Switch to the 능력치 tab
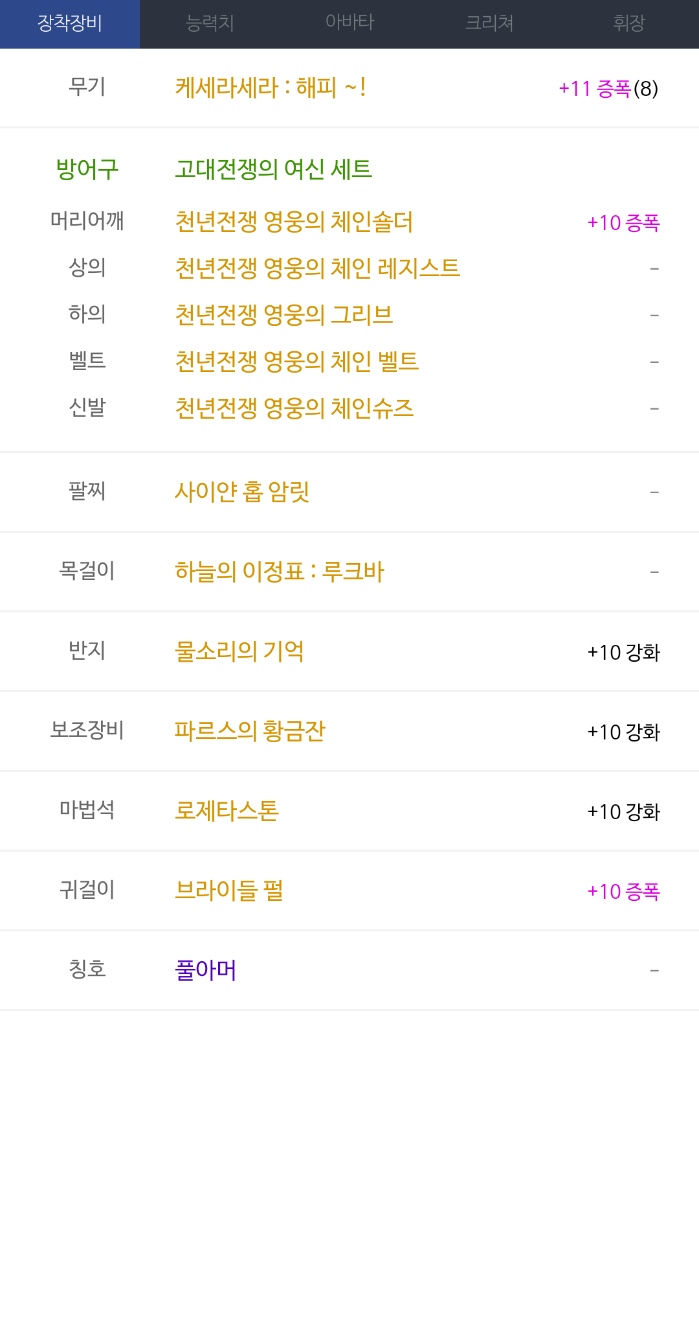Image resolution: width=699 pixels, height=1335 pixels. click(210, 24)
